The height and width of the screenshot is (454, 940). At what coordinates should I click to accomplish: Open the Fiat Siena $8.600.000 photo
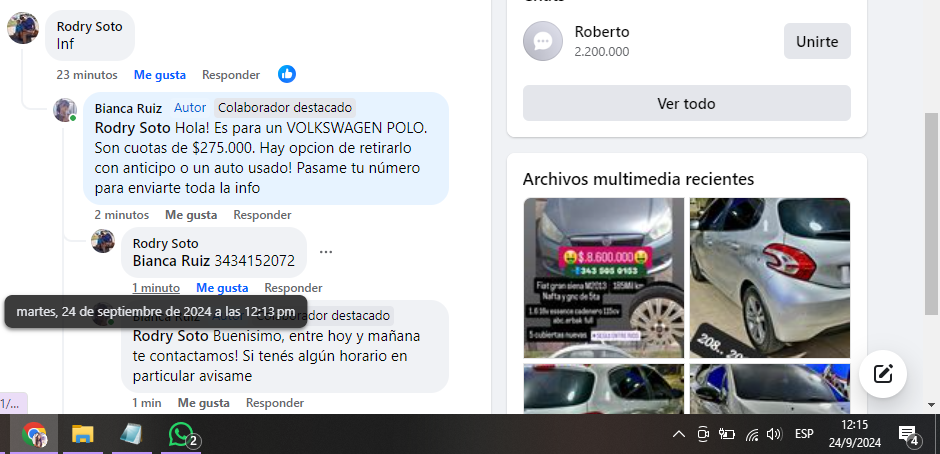click(x=603, y=277)
